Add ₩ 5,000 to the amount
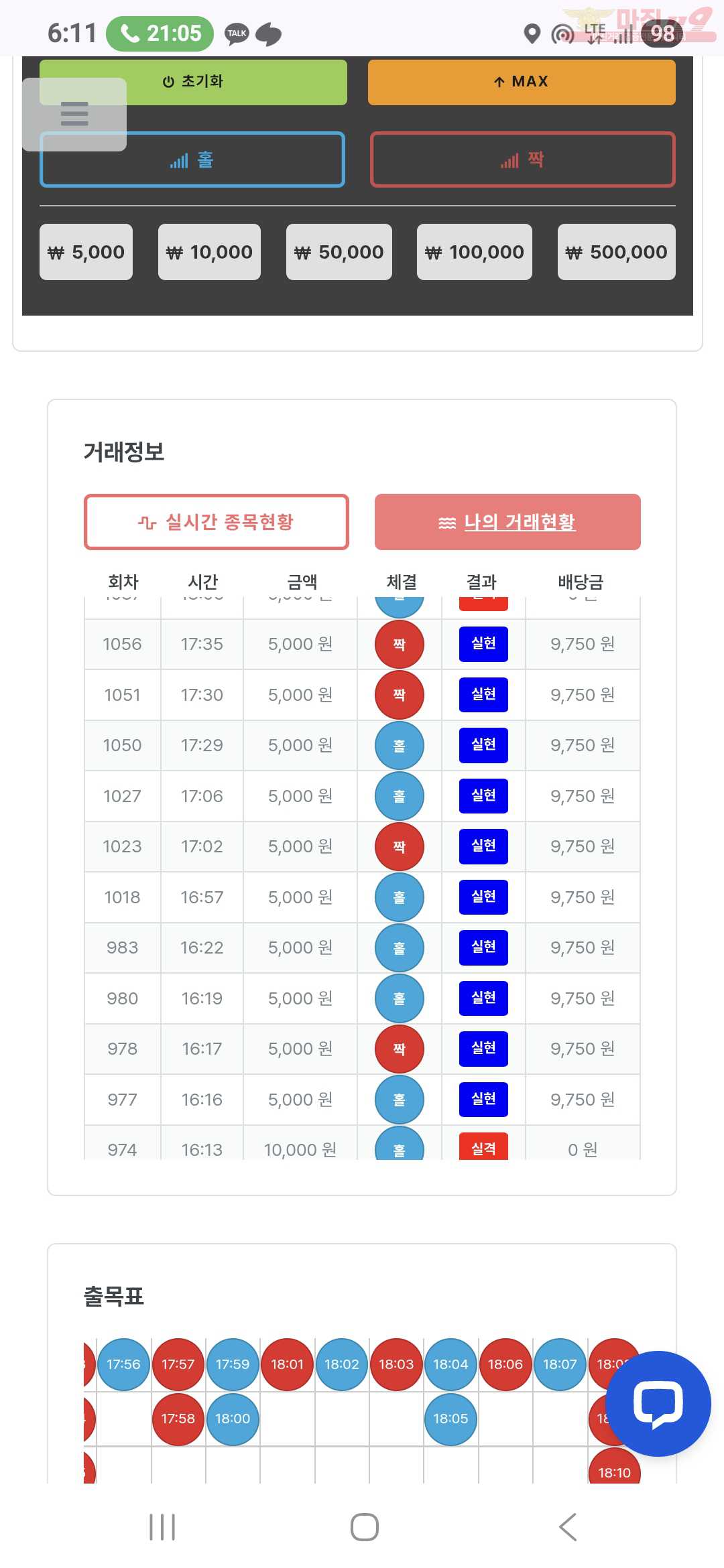Screen dimensions: 724x1568 (86, 252)
